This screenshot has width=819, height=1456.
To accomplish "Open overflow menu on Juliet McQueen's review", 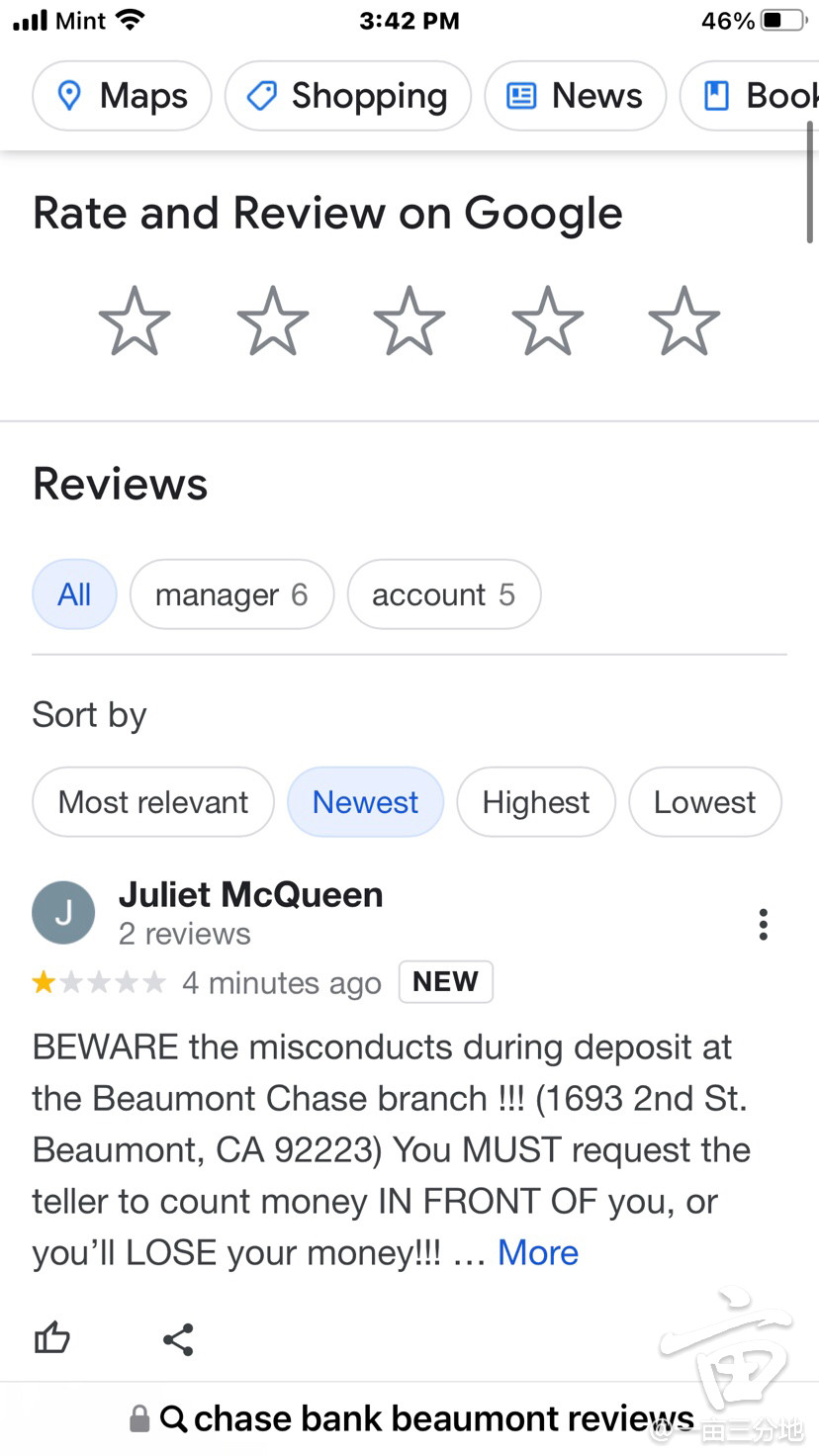I will 763,924.
